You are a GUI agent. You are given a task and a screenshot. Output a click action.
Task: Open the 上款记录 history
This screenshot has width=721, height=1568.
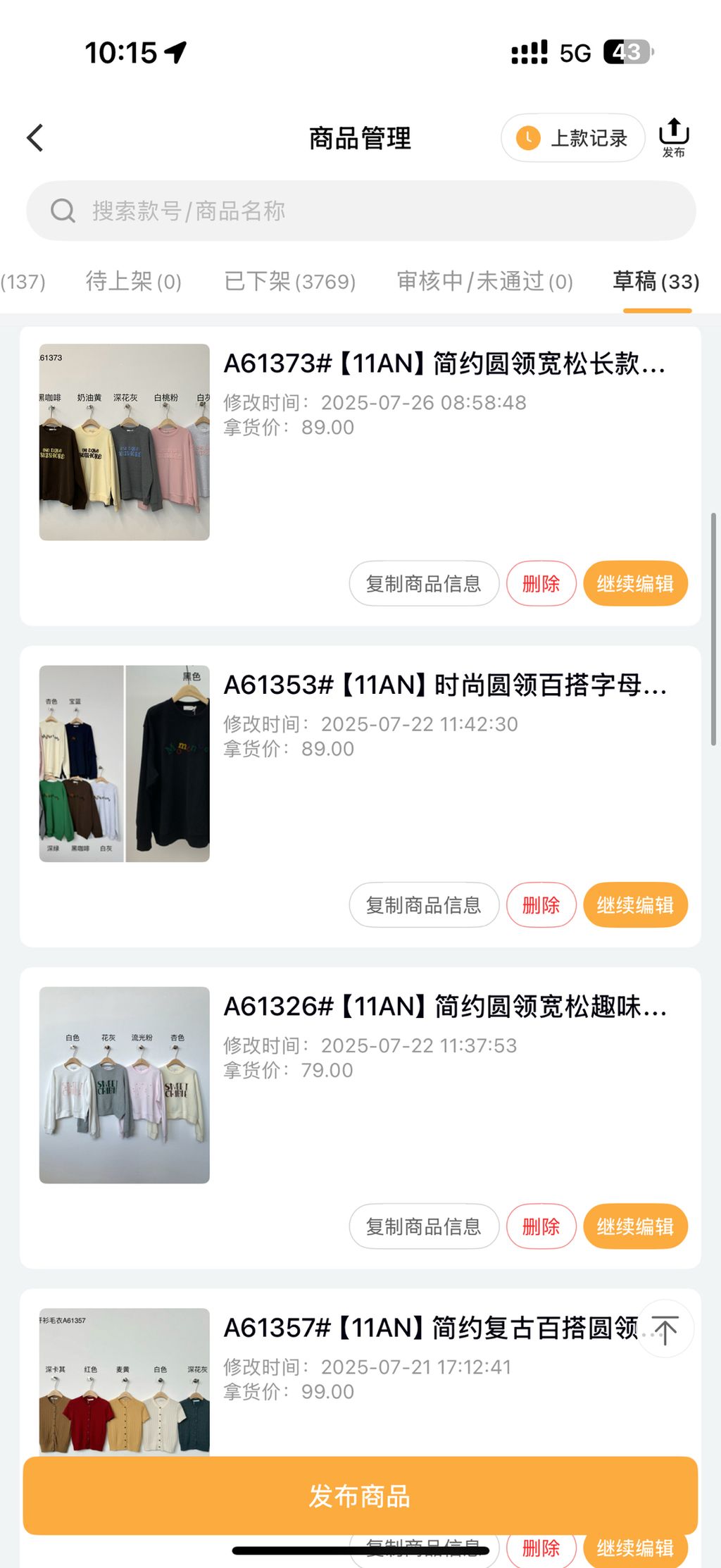[x=573, y=138]
